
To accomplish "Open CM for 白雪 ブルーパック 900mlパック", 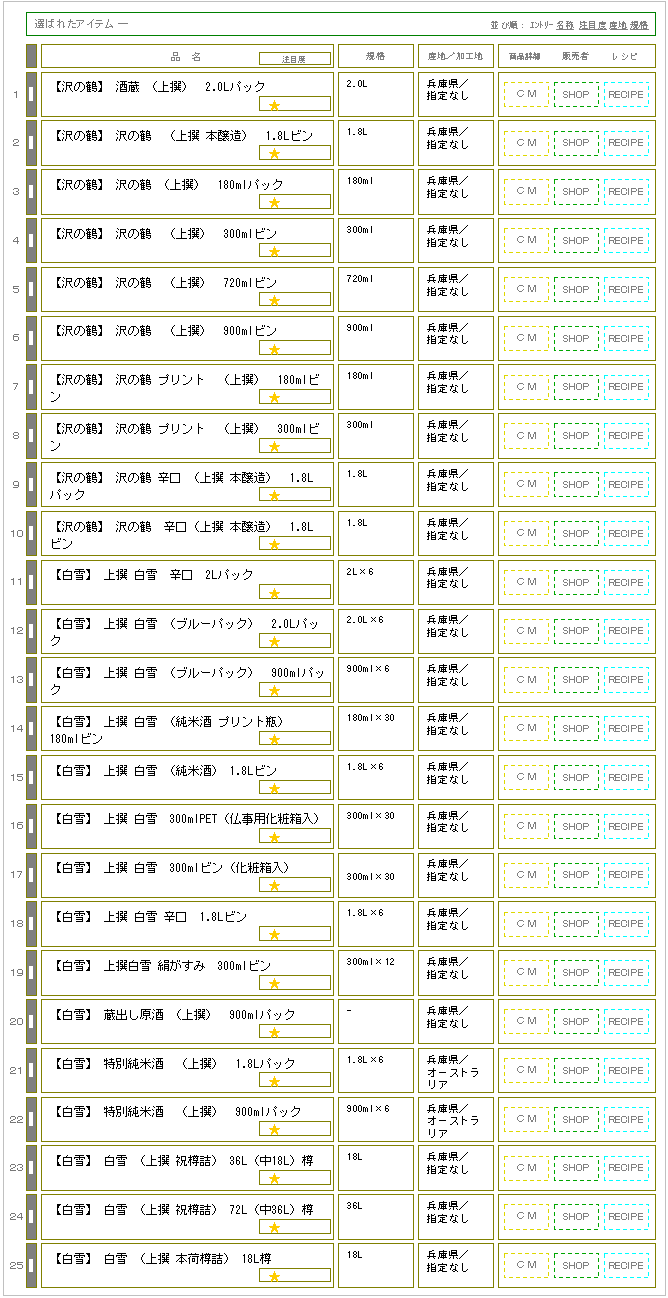I will pos(526,680).
